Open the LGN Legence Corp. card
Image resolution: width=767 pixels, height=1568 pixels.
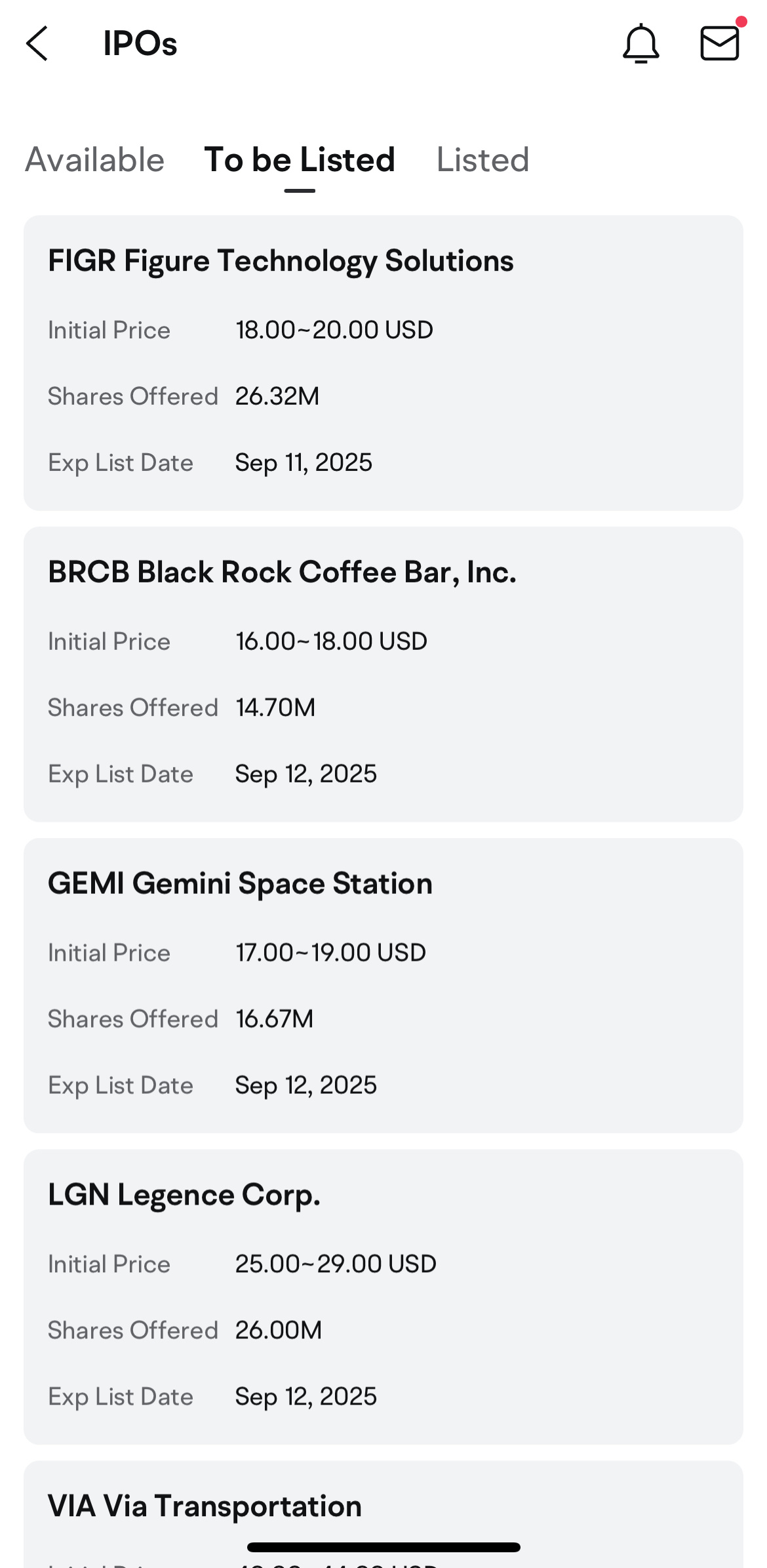[x=383, y=1297]
